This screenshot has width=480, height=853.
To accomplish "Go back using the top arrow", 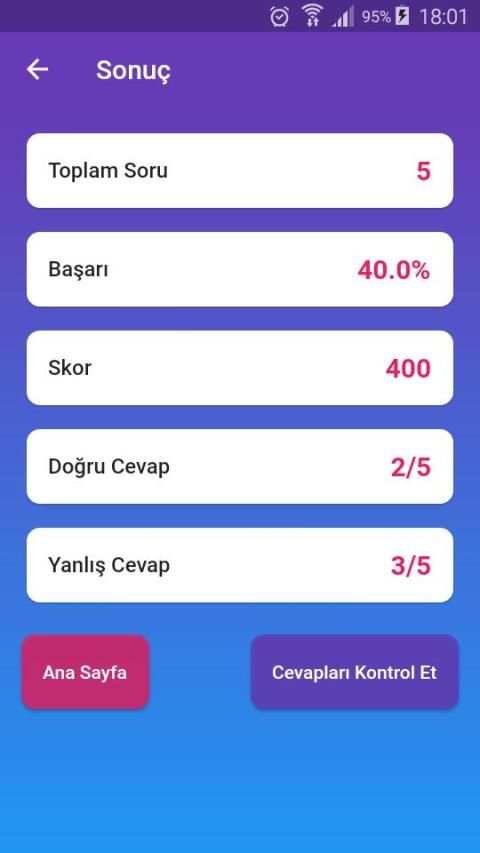I will (x=38, y=70).
